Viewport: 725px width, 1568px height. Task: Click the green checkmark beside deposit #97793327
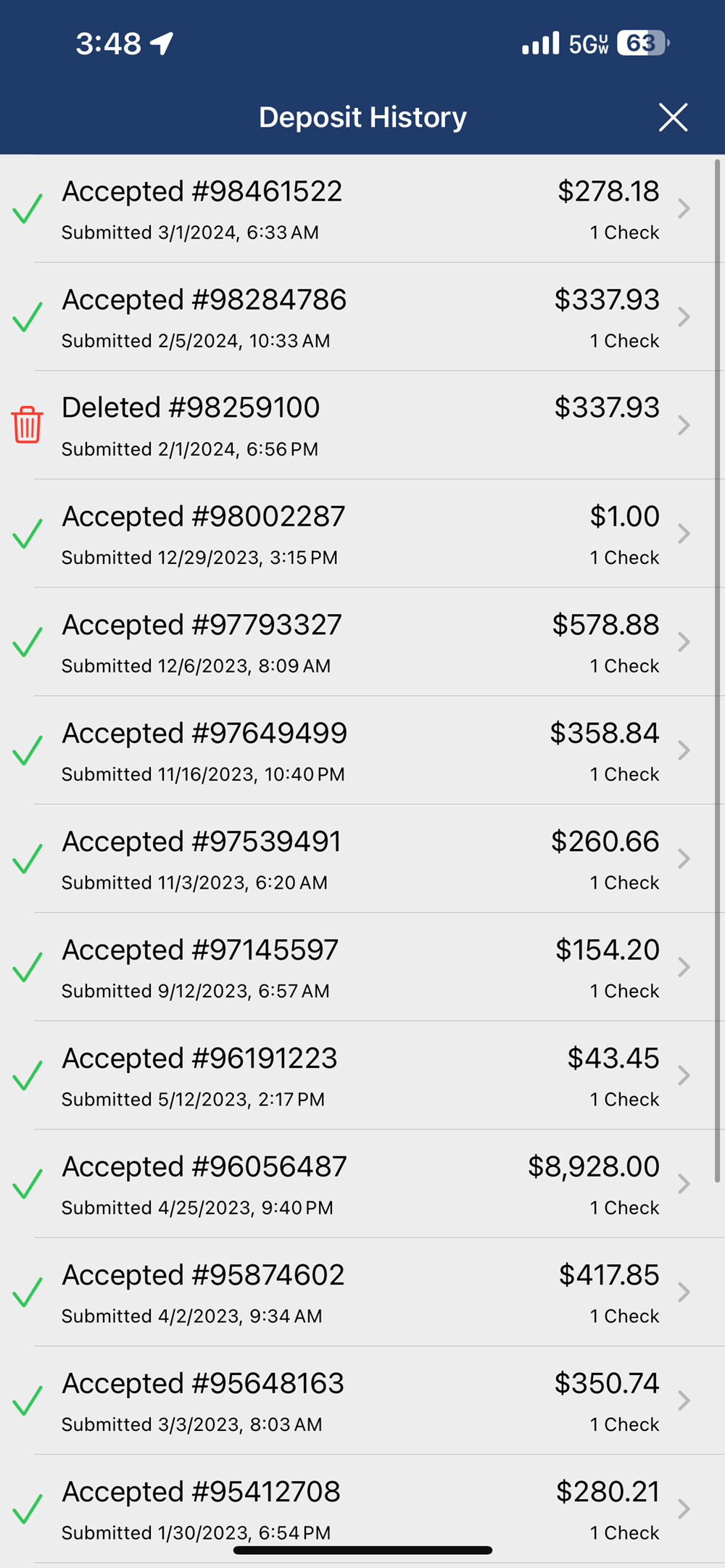[x=27, y=643]
